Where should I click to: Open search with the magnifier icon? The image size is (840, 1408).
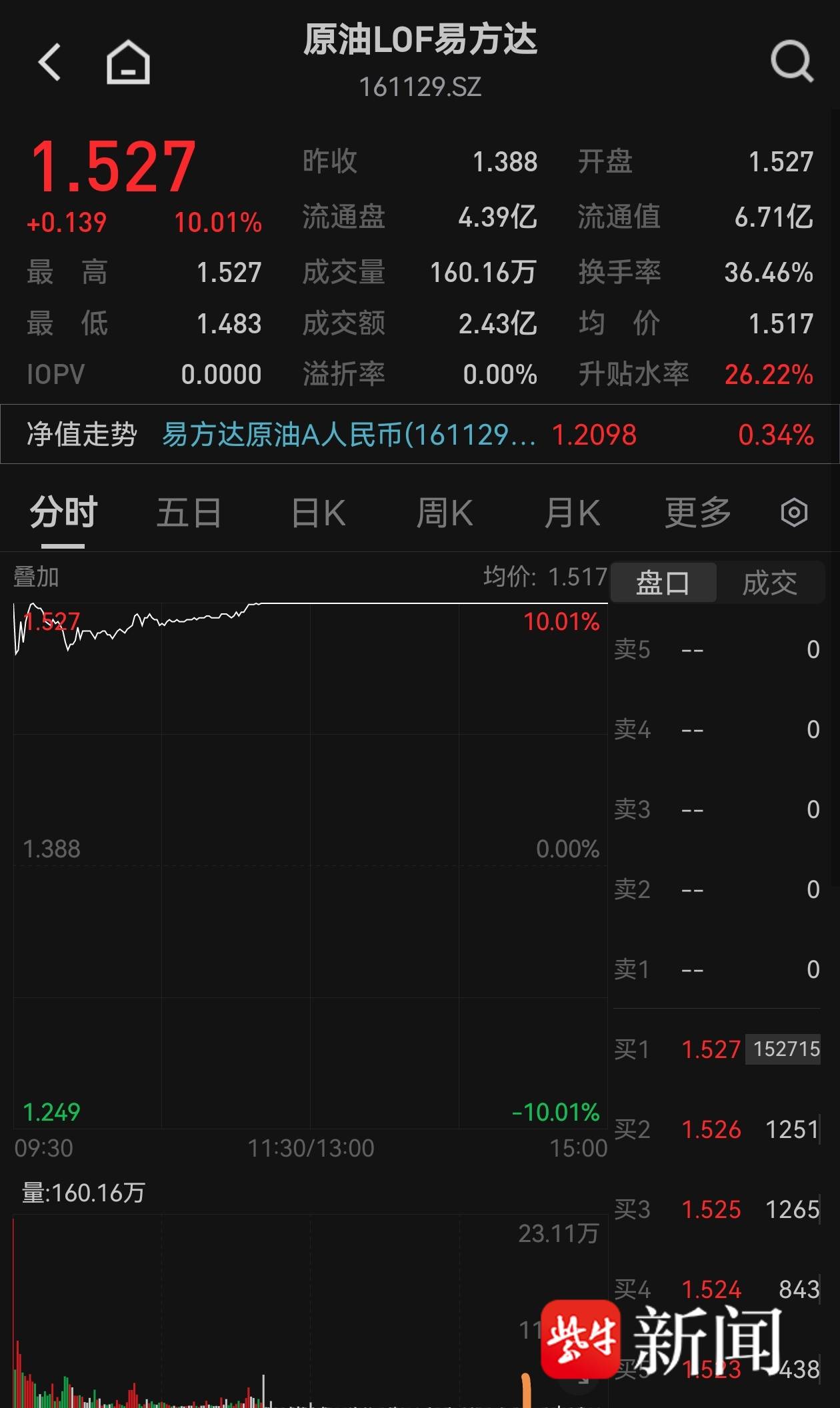(x=791, y=62)
